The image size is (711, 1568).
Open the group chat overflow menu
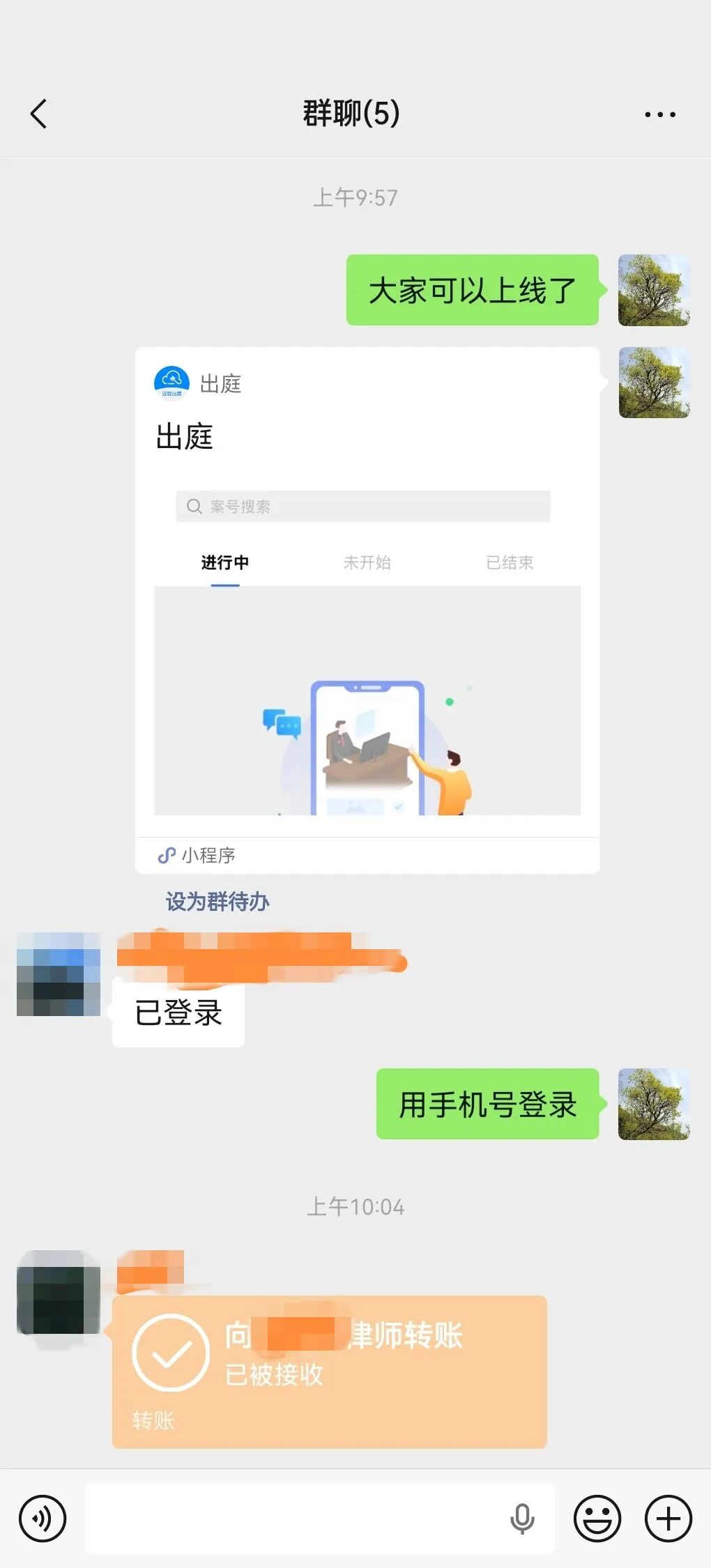point(659,114)
